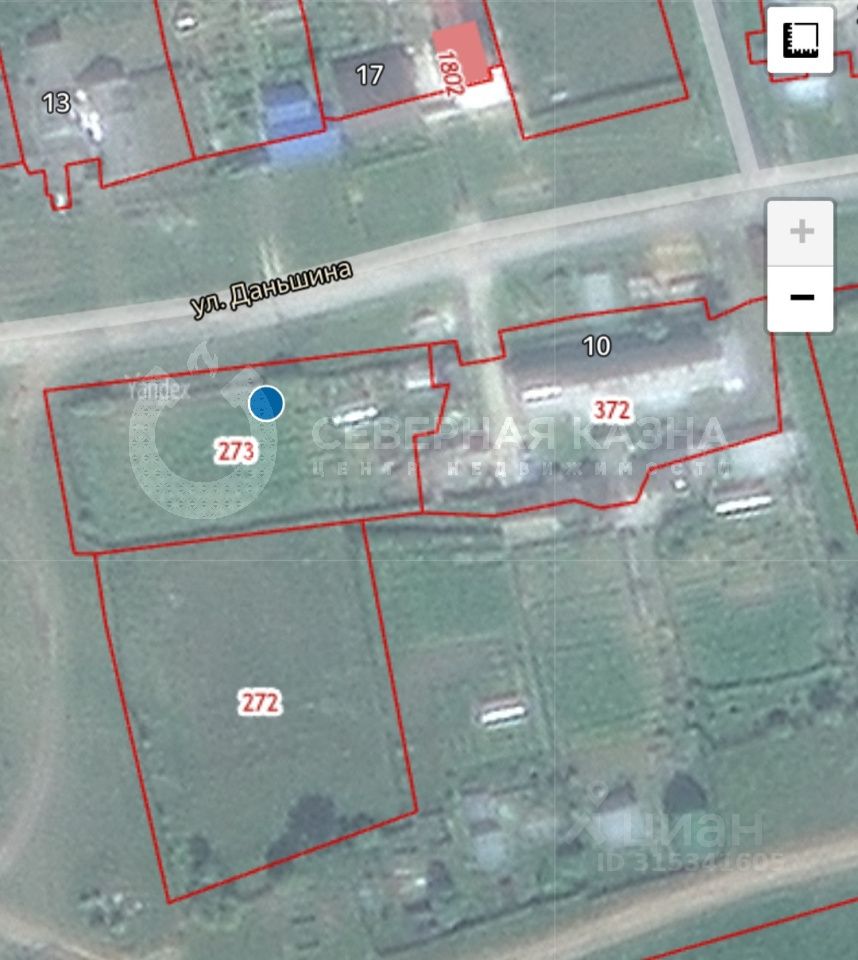Viewport: 858px width, 960px height.
Task: Tap the blue location marker on plot 273
Action: point(266,403)
